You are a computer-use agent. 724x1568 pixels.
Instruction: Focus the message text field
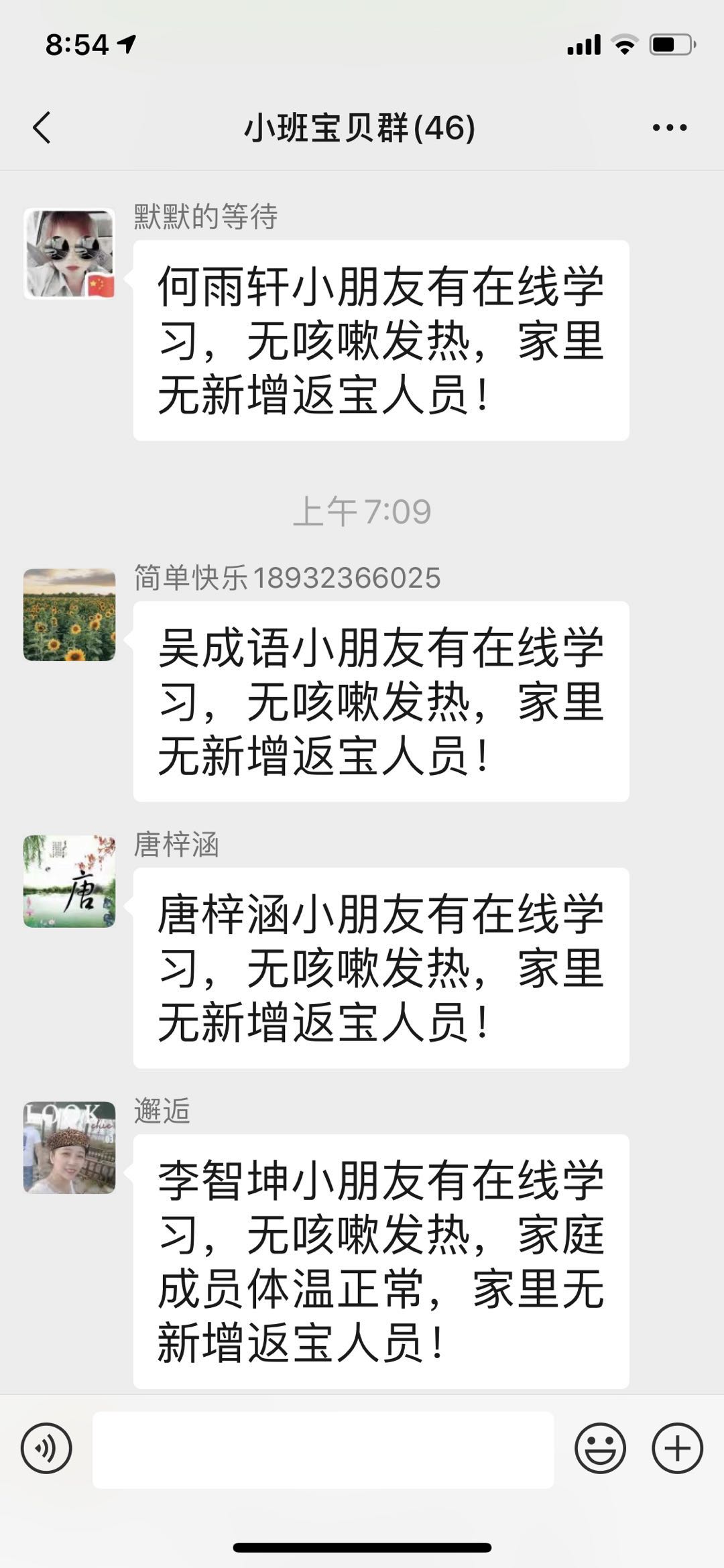pyautogui.click(x=323, y=1449)
